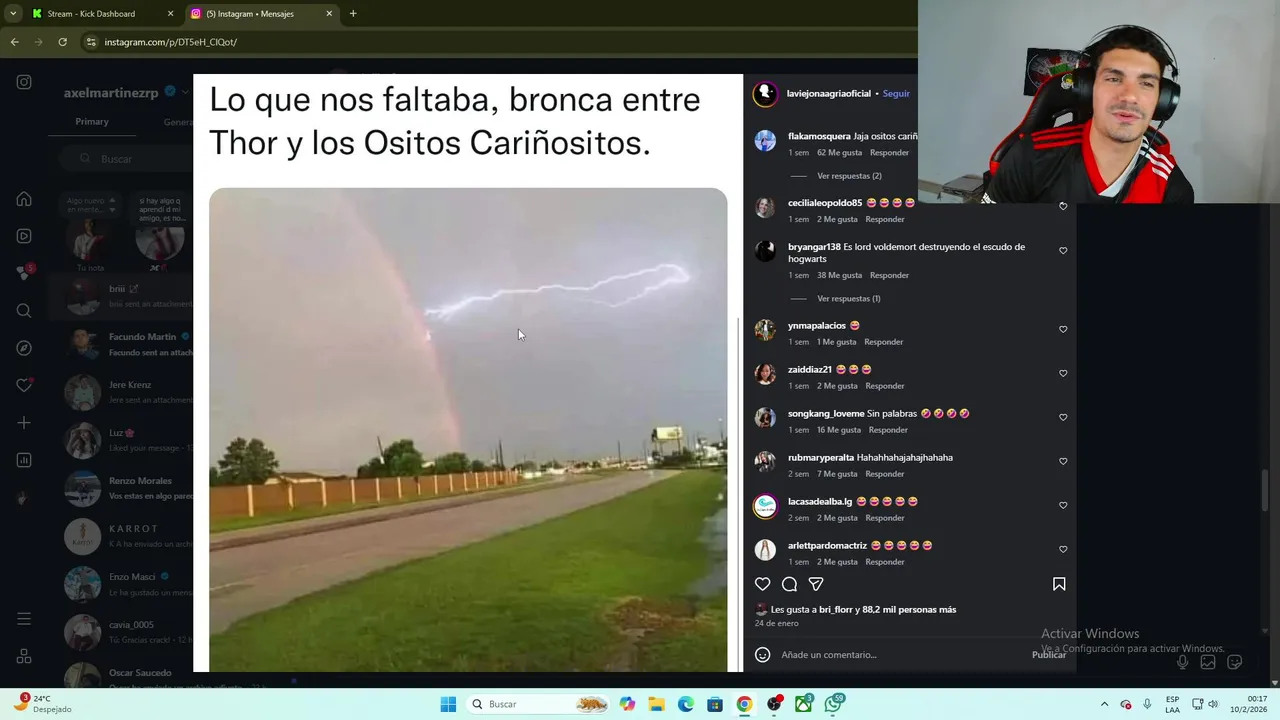Like bryangar138's comment
This screenshot has width=1280, height=720.
click(x=1063, y=251)
